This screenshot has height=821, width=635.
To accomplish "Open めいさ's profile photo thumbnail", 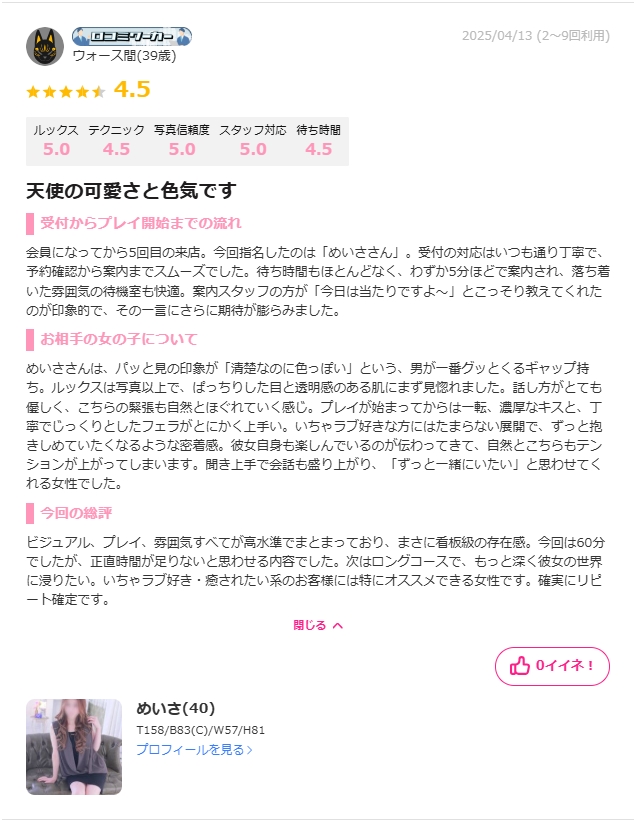I will (x=74, y=746).
